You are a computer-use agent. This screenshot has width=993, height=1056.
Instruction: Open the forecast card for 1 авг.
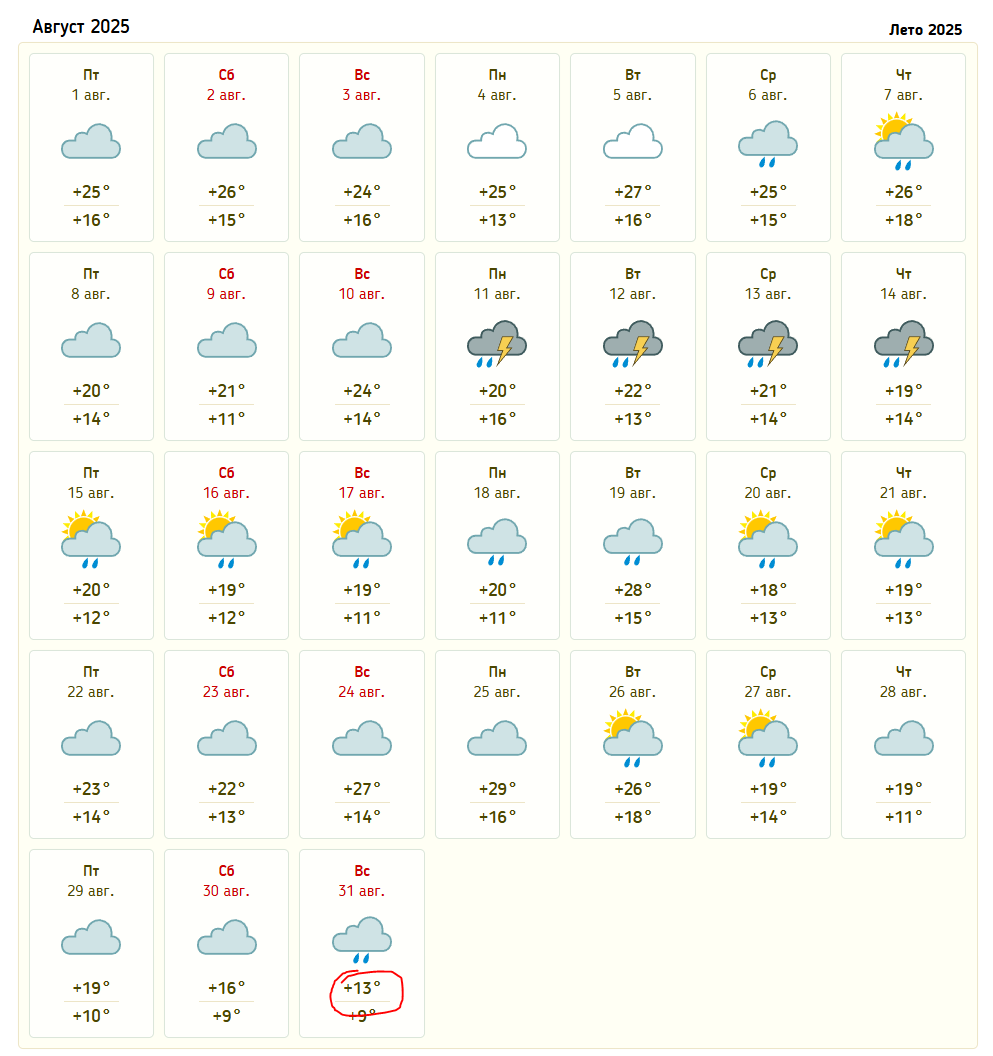(91, 147)
